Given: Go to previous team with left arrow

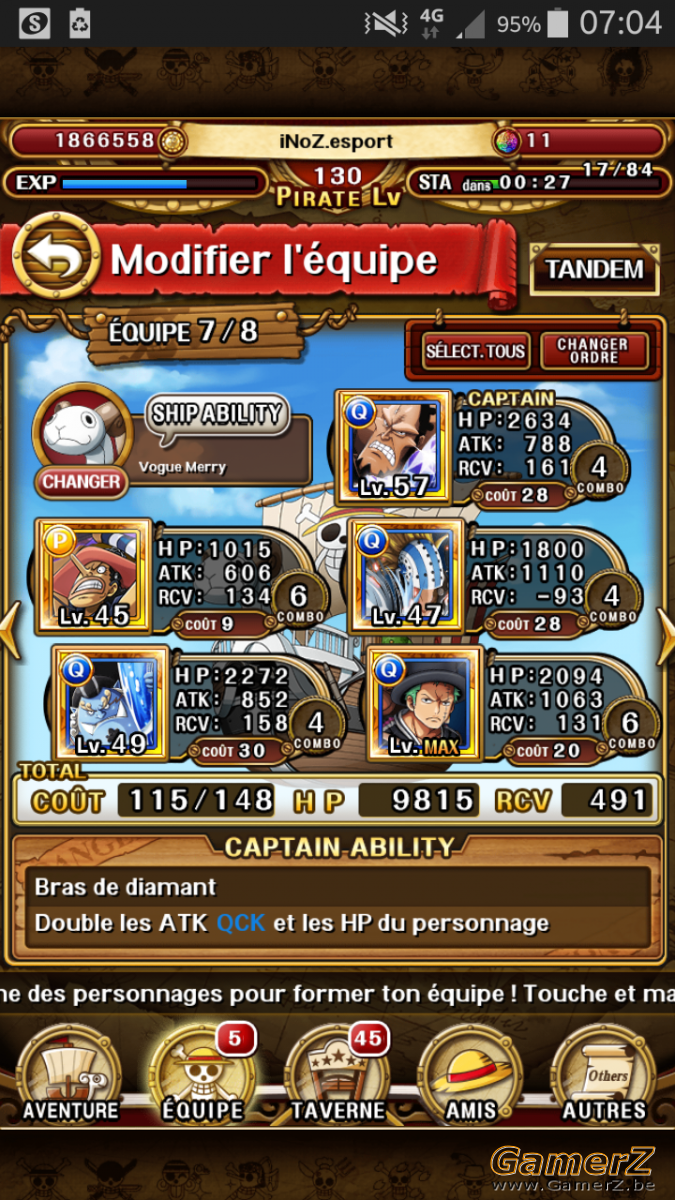Looking at the screenshot, I should (10, 629).
